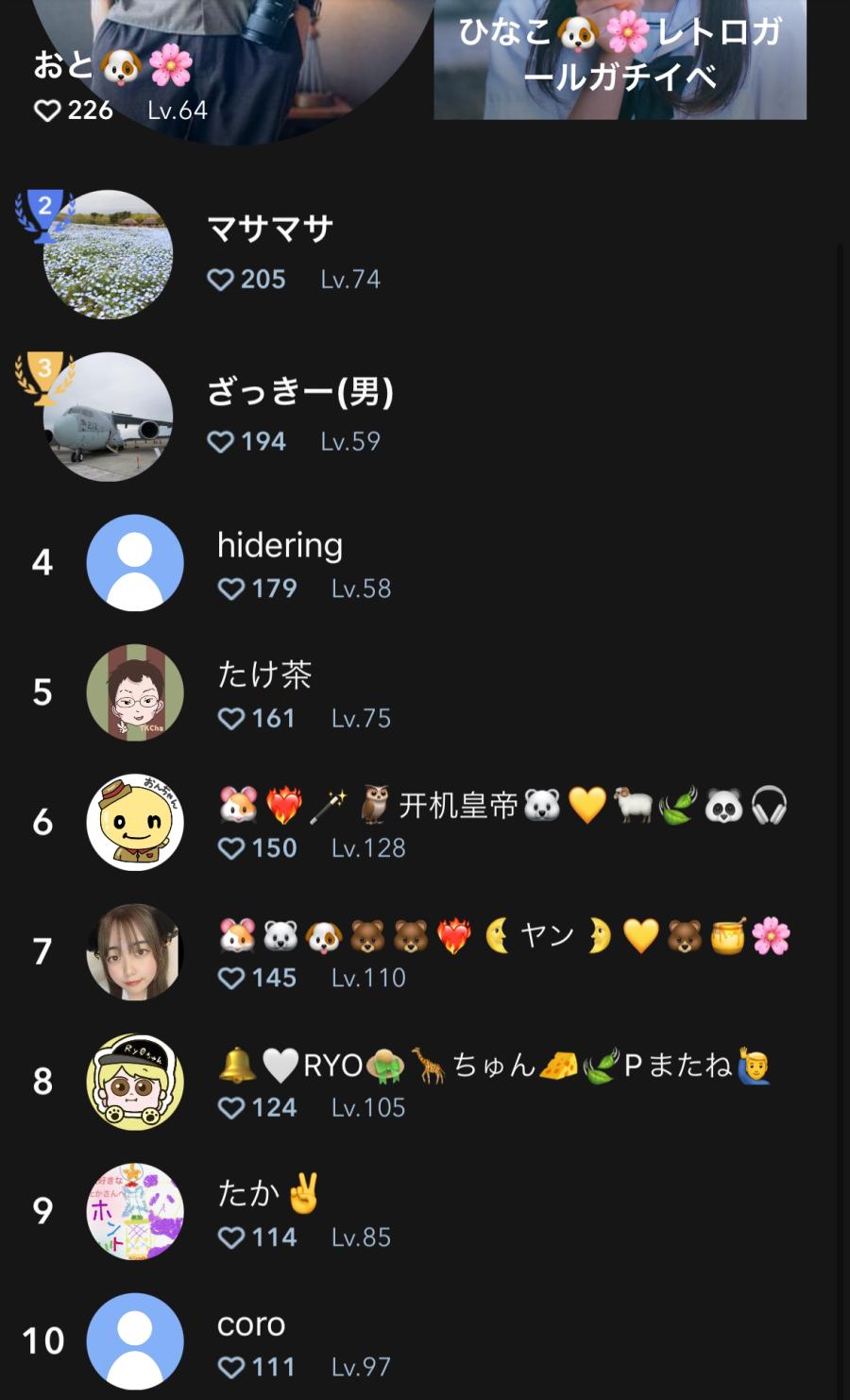The width and height of the screenshot is (850, 1400).
Task: Open the ひなこ レトロガール banner card
Action: click(620, 59)
